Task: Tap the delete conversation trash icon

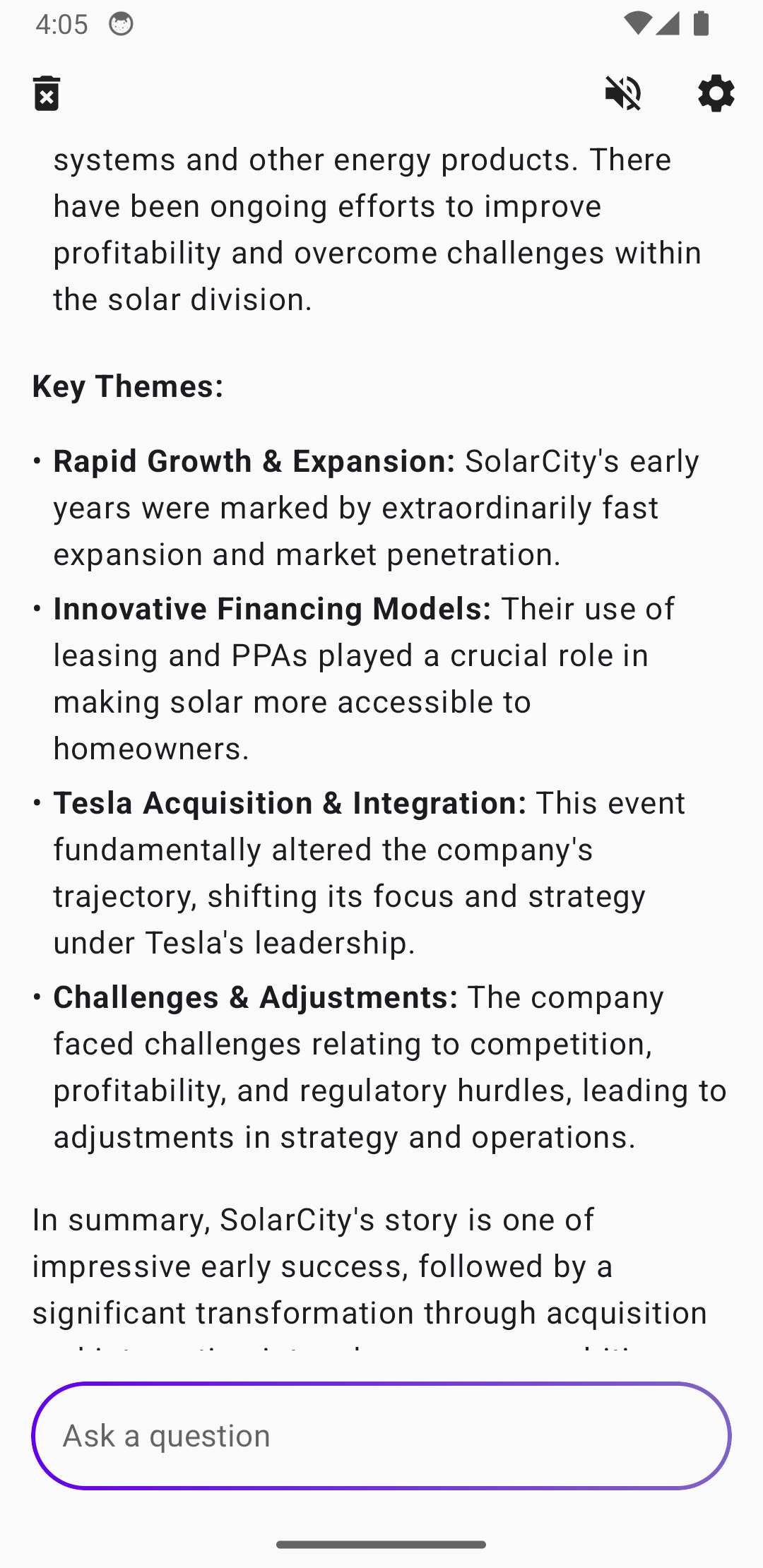Action: tap(47, 93)
